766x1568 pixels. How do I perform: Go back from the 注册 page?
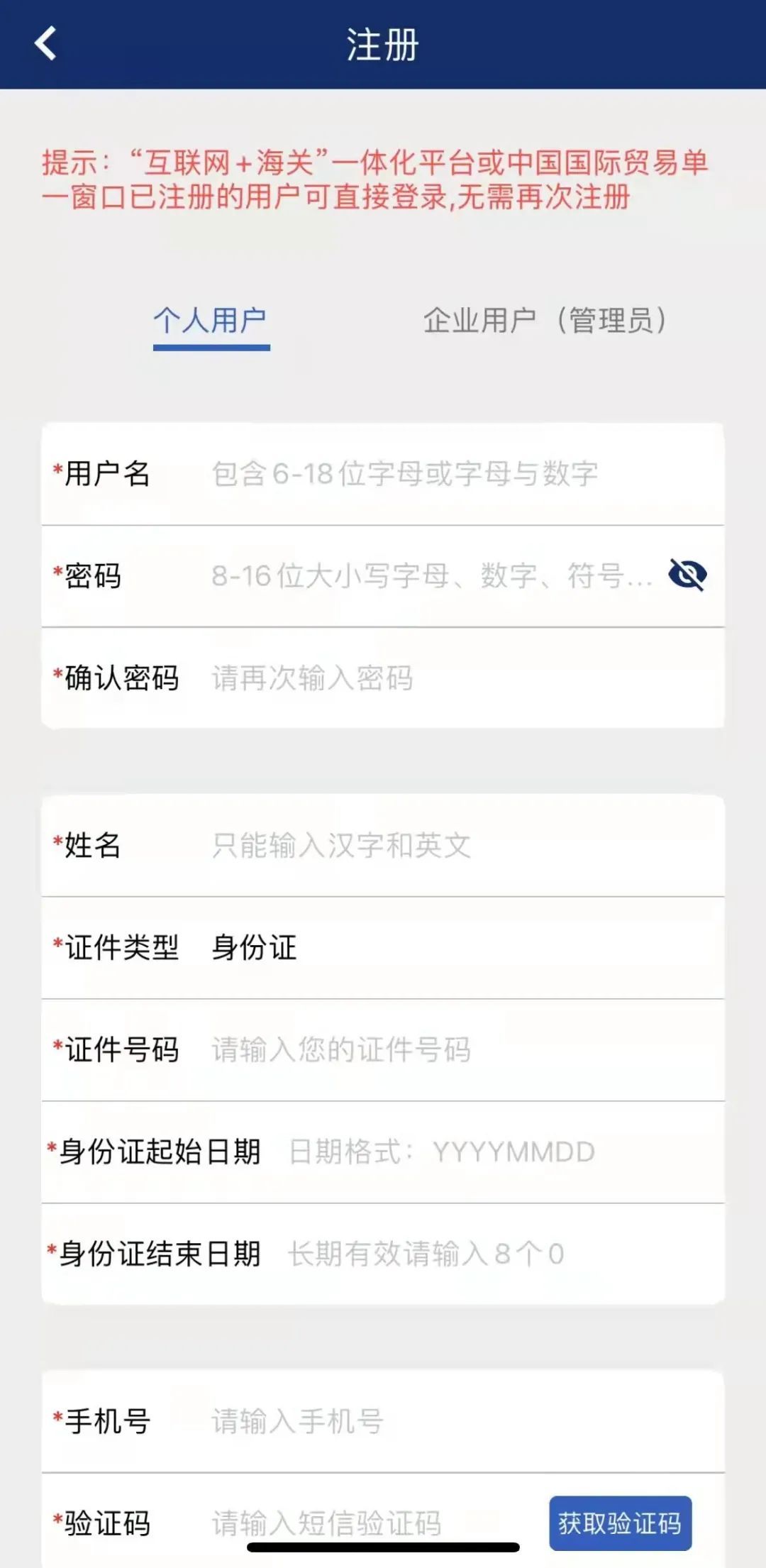point(45,44)
